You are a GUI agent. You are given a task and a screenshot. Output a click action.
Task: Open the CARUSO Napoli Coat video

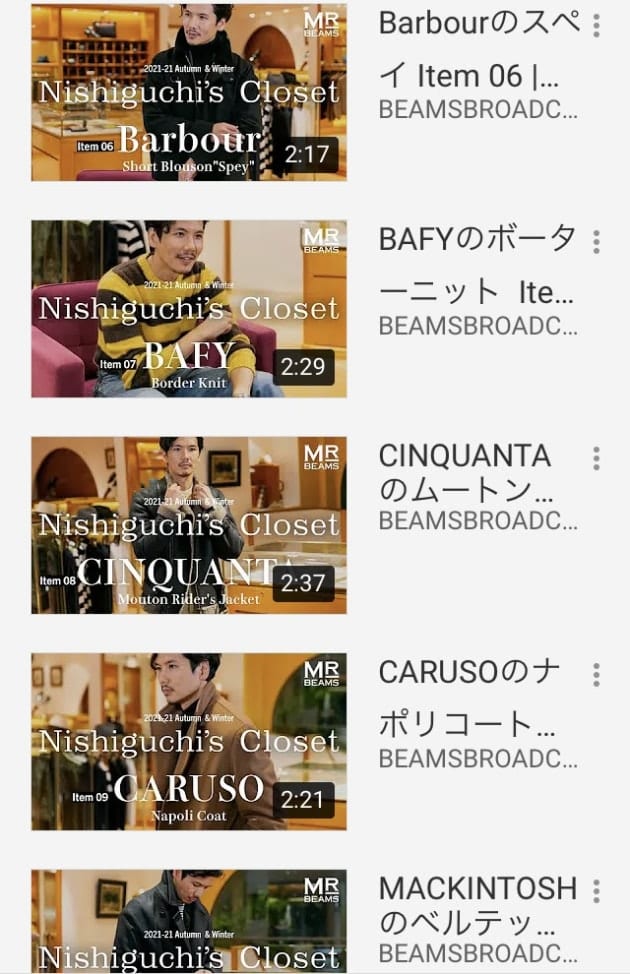pos(189,741)
